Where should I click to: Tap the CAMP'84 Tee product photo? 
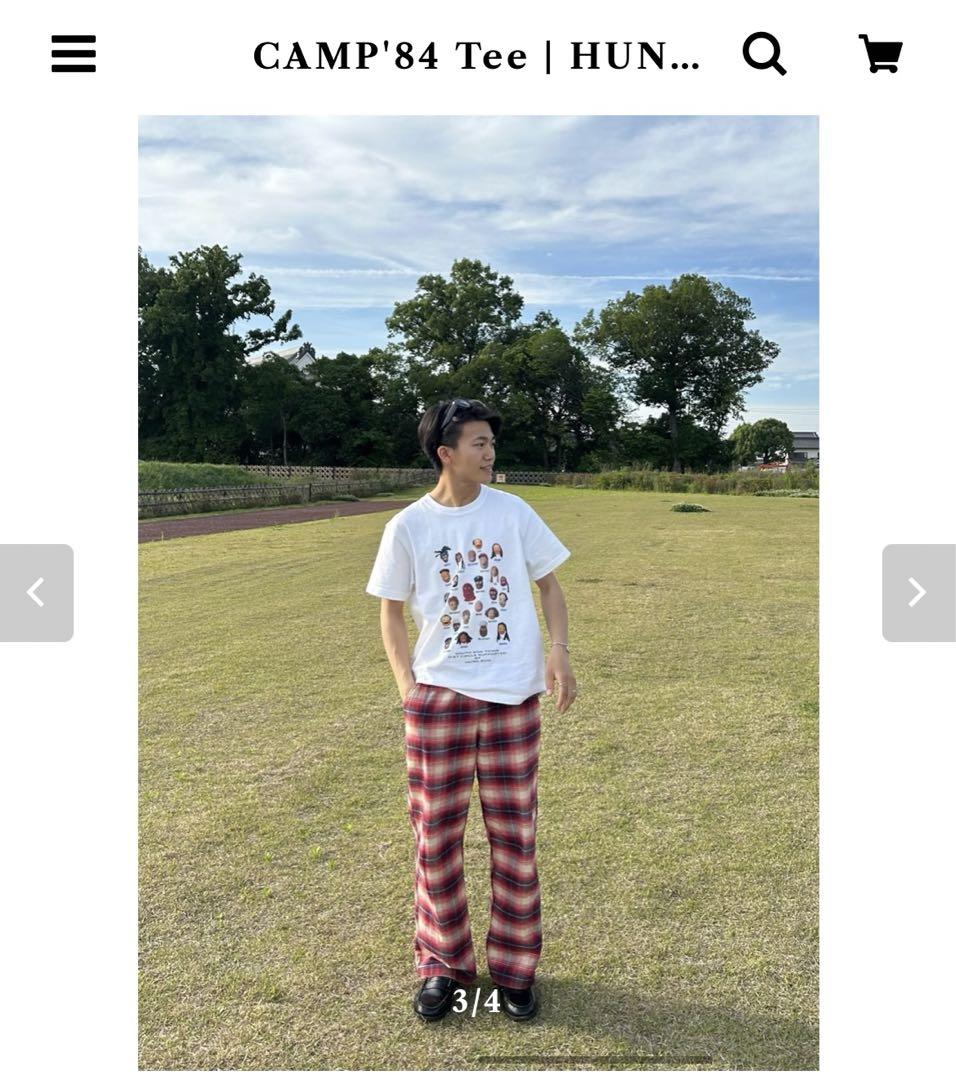tap(478, 592)
